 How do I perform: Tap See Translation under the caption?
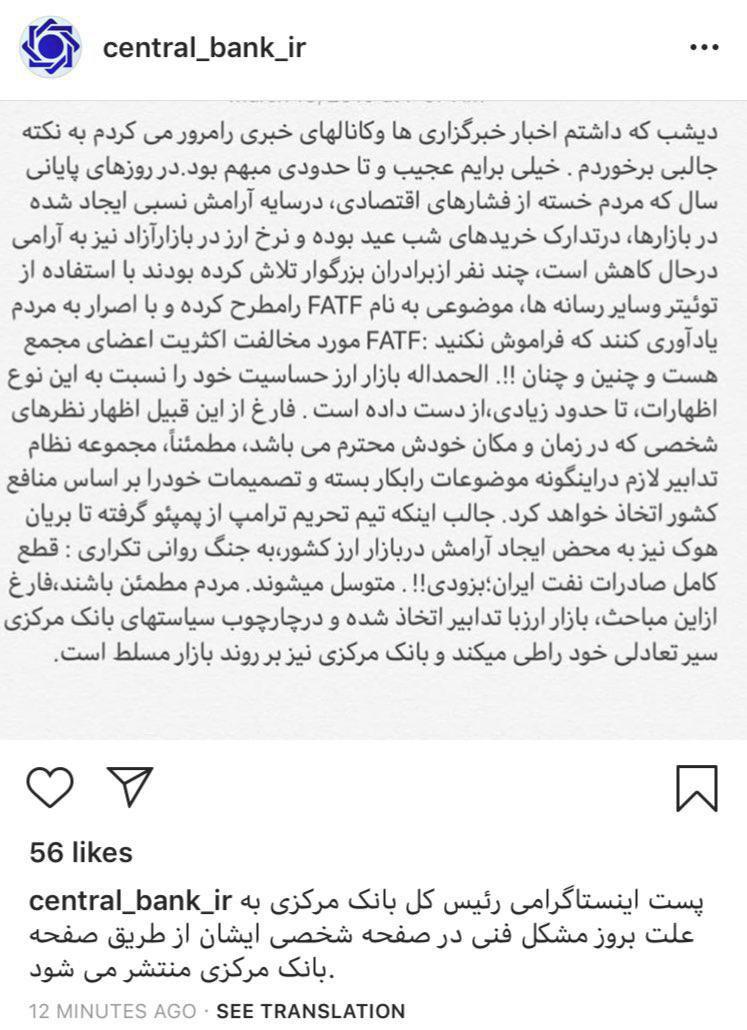tap(310, 1011)
